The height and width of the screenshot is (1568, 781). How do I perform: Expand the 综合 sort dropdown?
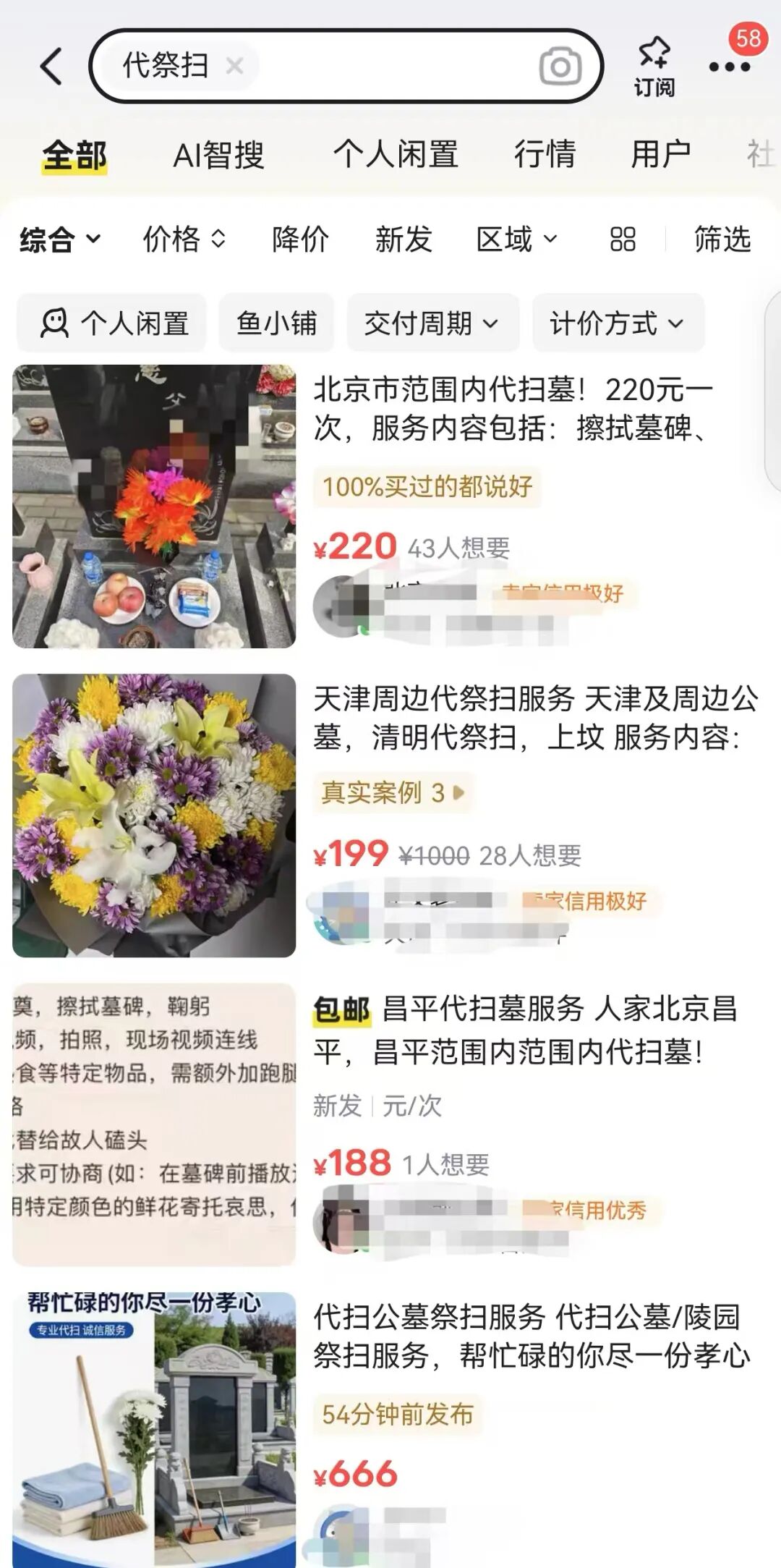coord(59,240)
